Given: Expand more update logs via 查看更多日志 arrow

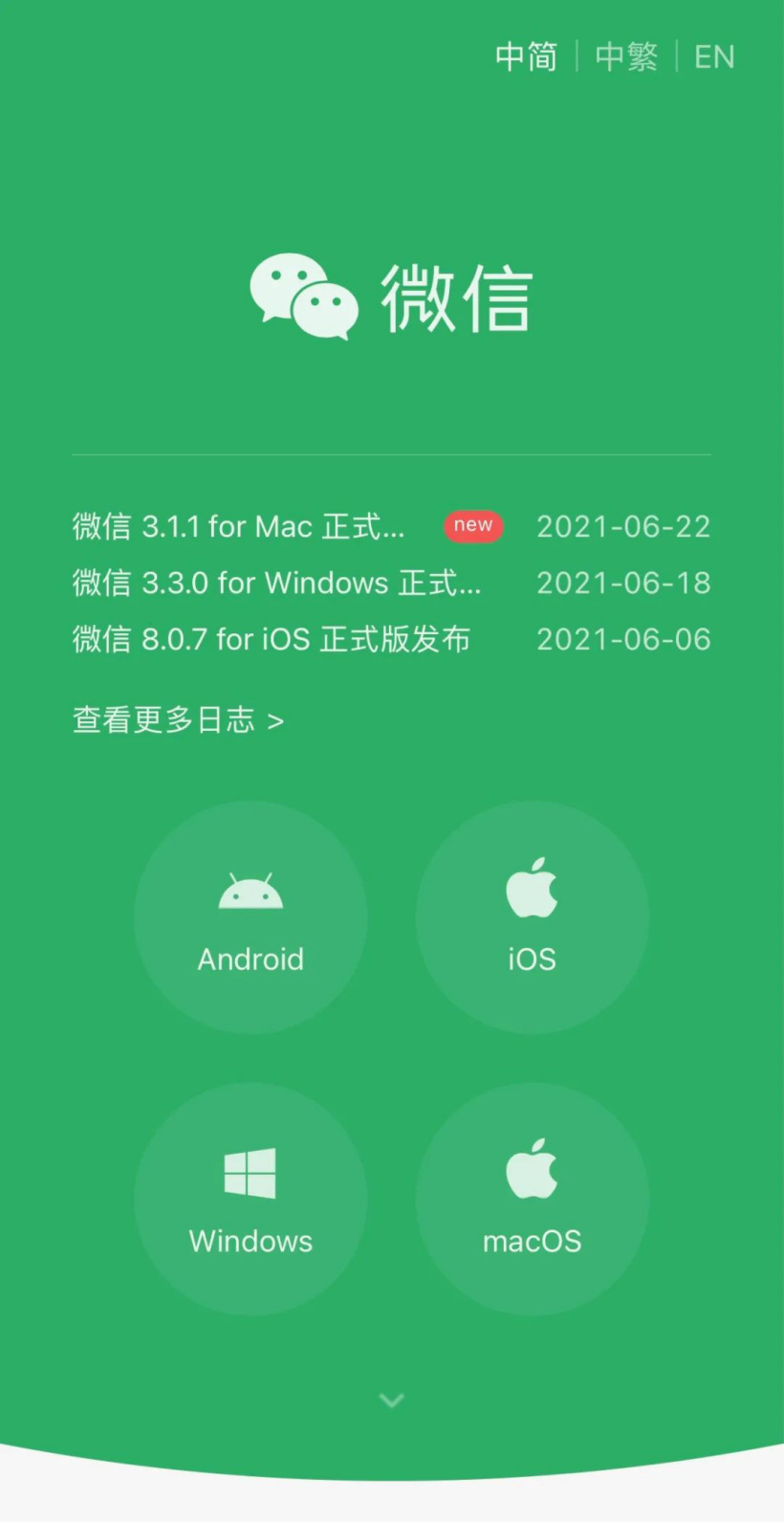Looking at the screenshot, I should click(x=178, y=719).
